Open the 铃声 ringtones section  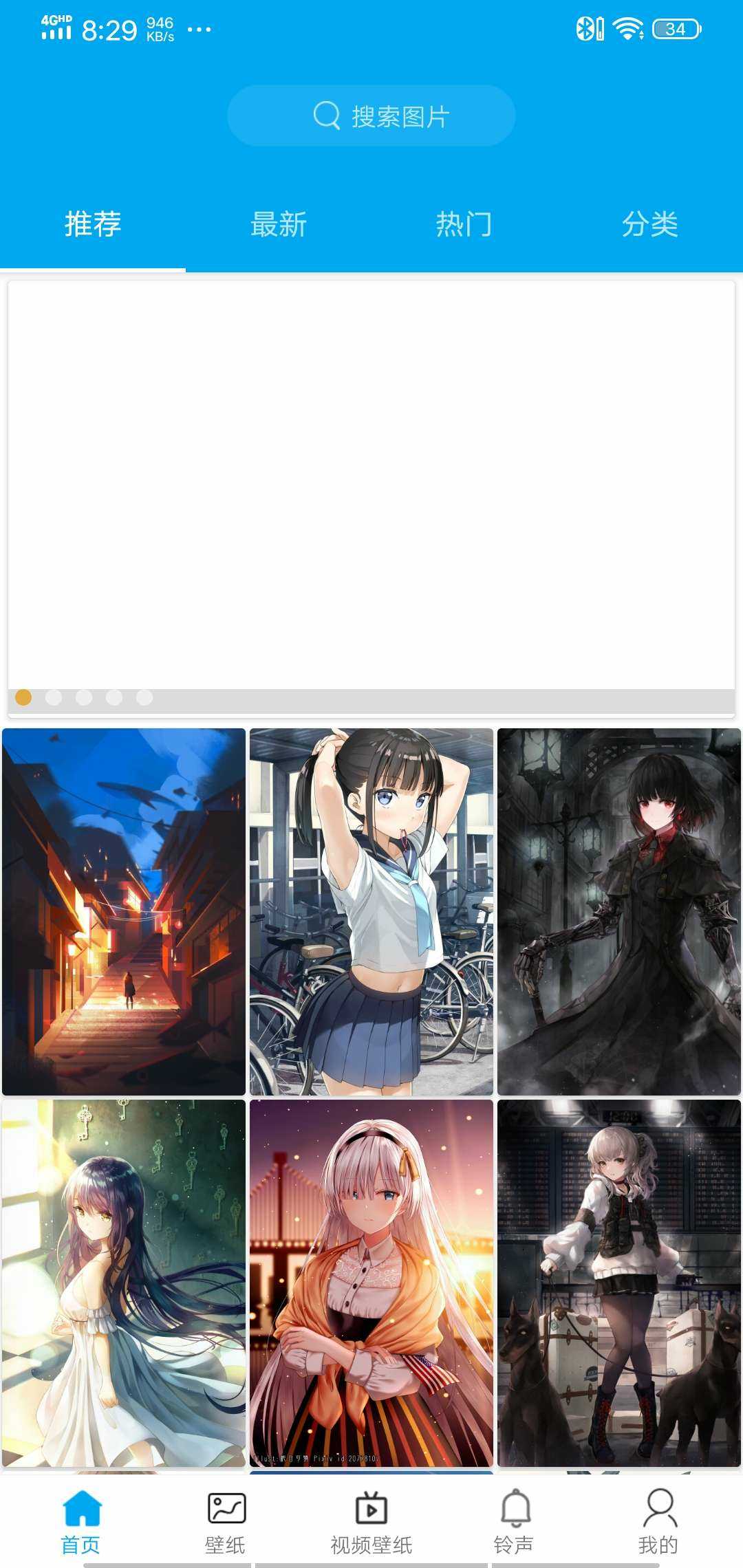pyautogui.click(x=515, y=1523)
